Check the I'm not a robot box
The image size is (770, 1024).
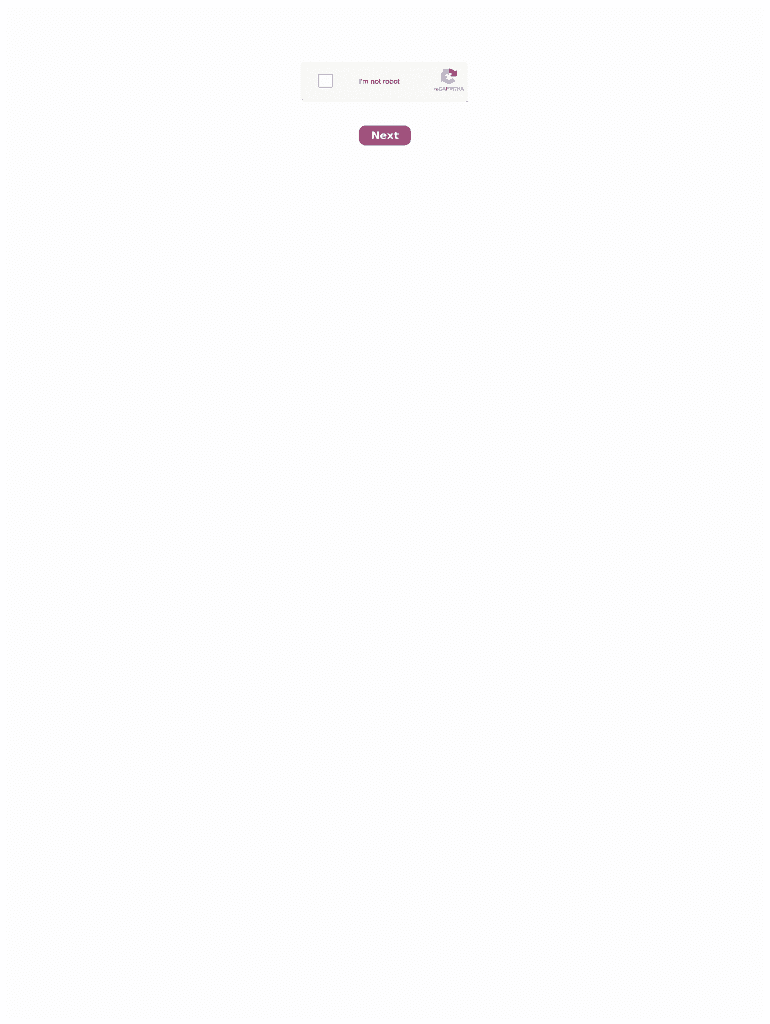(325, 81)
